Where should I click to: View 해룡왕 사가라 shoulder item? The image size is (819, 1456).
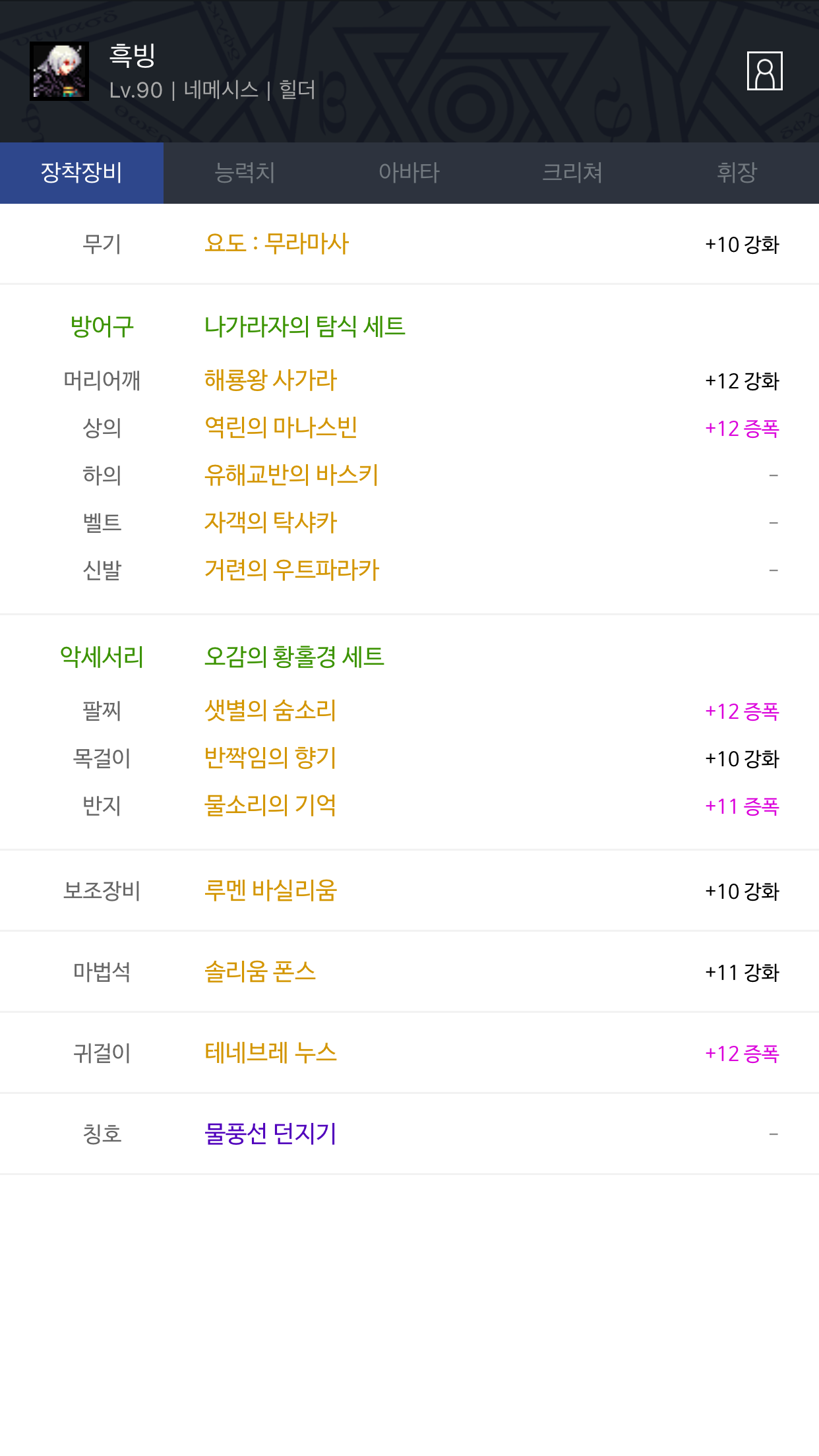[x=270, y=380]
